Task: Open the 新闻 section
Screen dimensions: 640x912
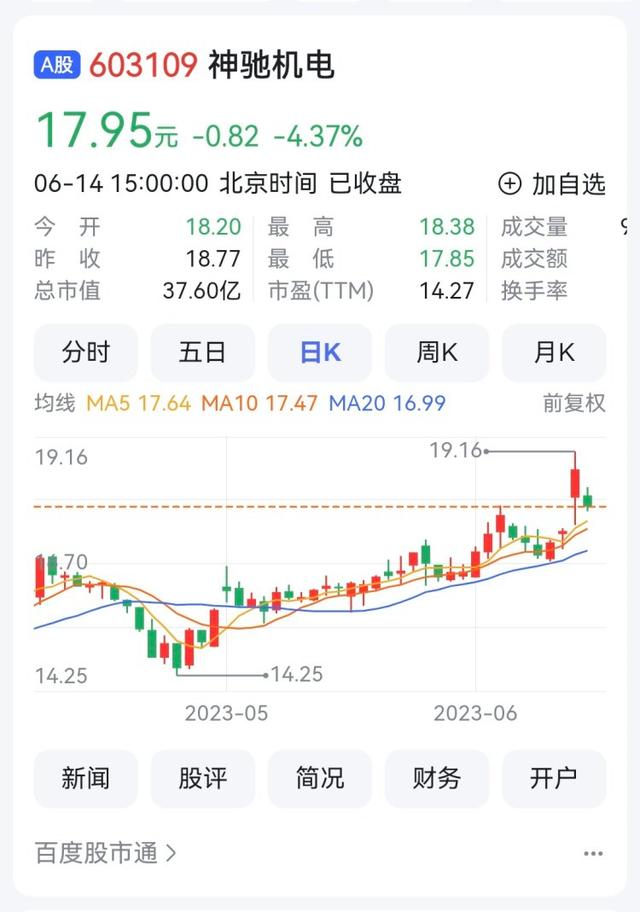Action: (86, 779)
